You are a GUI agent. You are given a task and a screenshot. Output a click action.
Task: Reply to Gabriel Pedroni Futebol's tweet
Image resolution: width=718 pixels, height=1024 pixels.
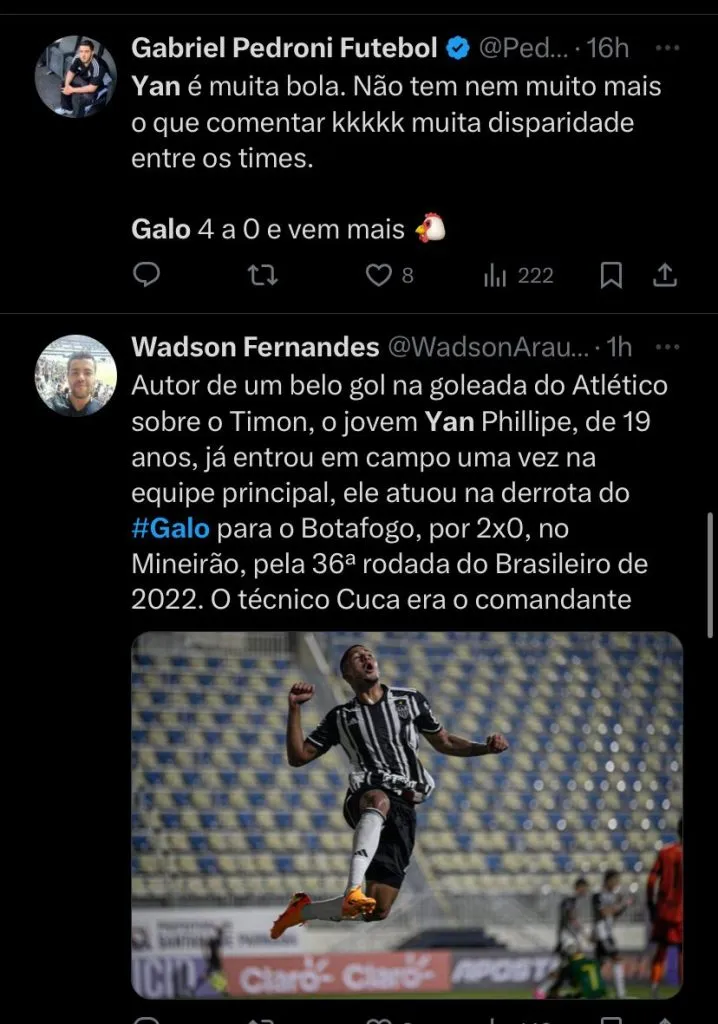click(147, 275)
